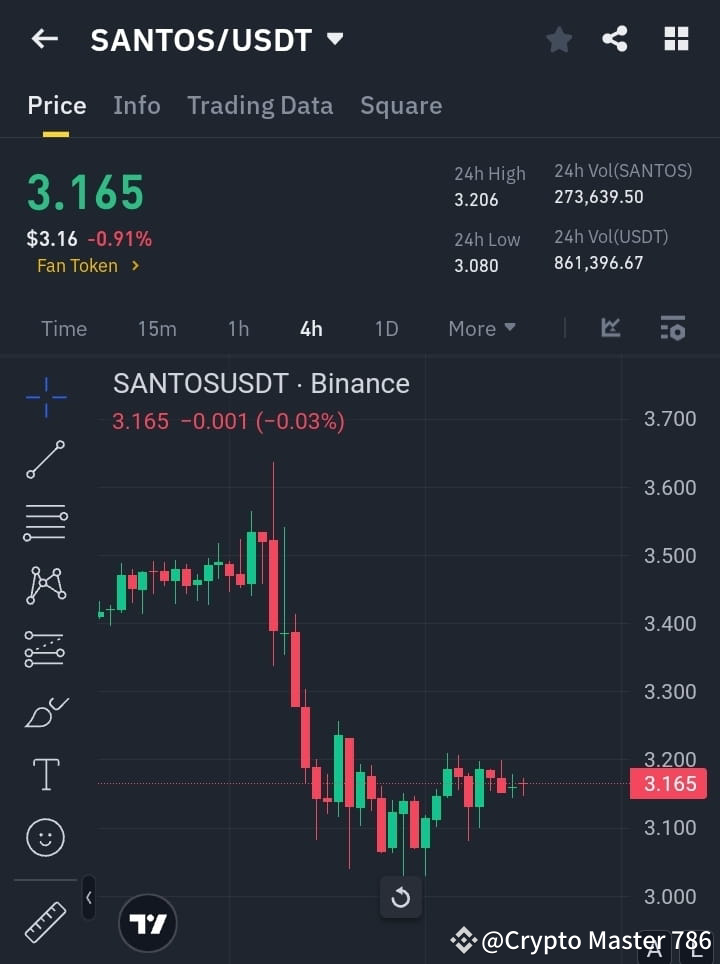Open the emoji sticker tool

(x=45, y=837)
